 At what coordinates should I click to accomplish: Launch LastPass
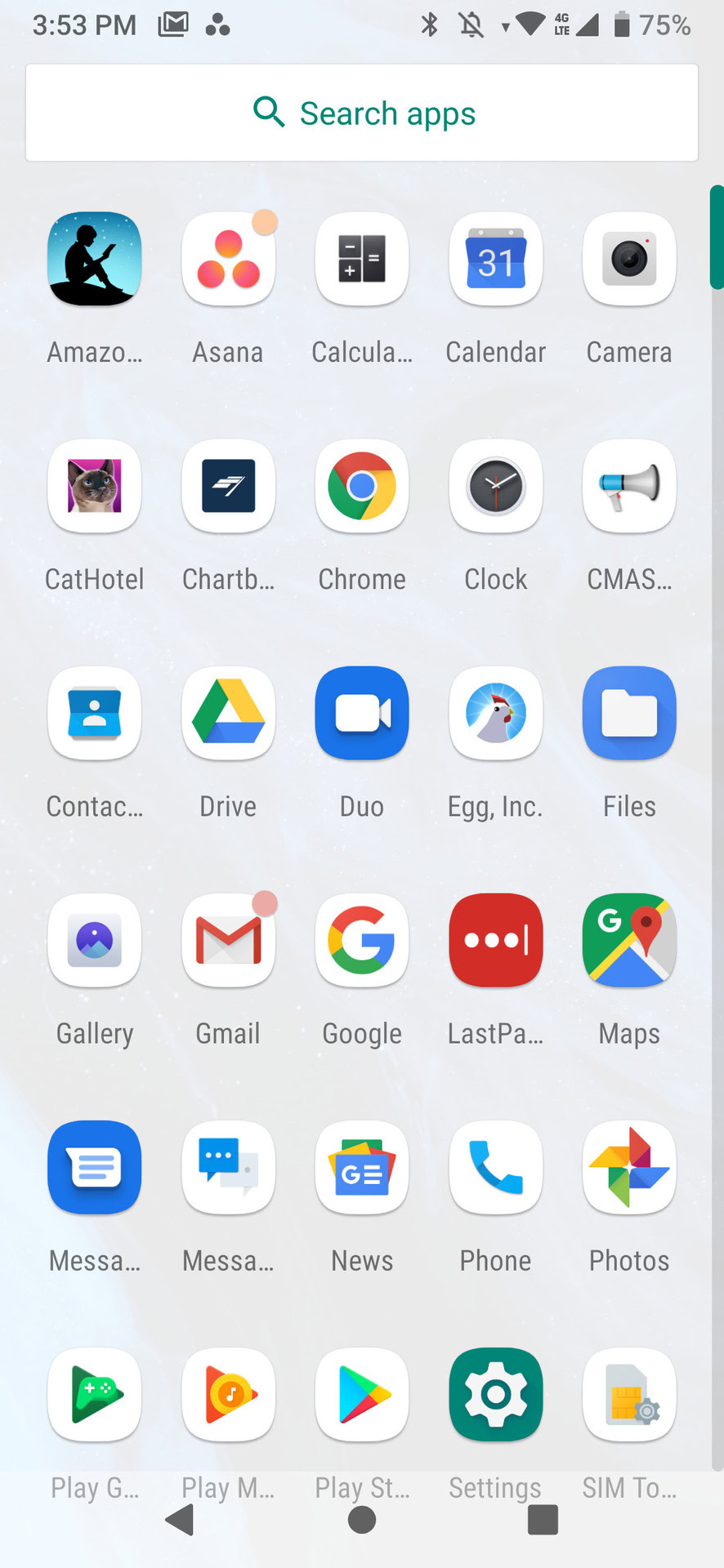pos(495,941)
